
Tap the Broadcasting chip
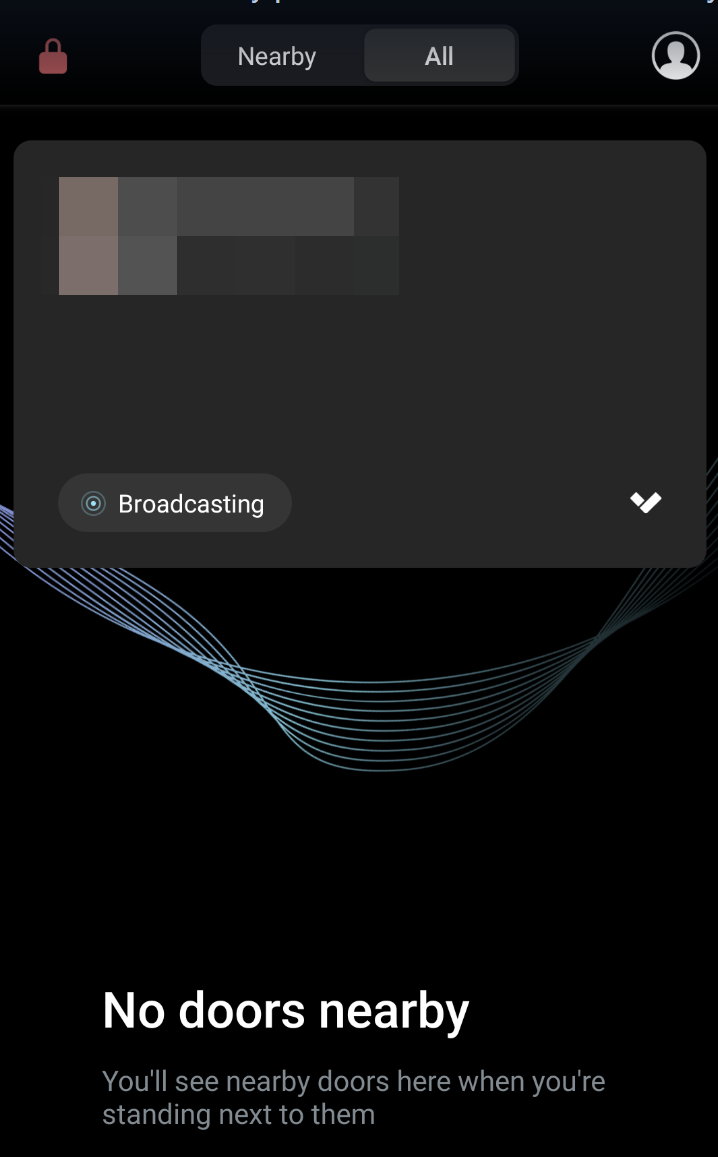175,503
